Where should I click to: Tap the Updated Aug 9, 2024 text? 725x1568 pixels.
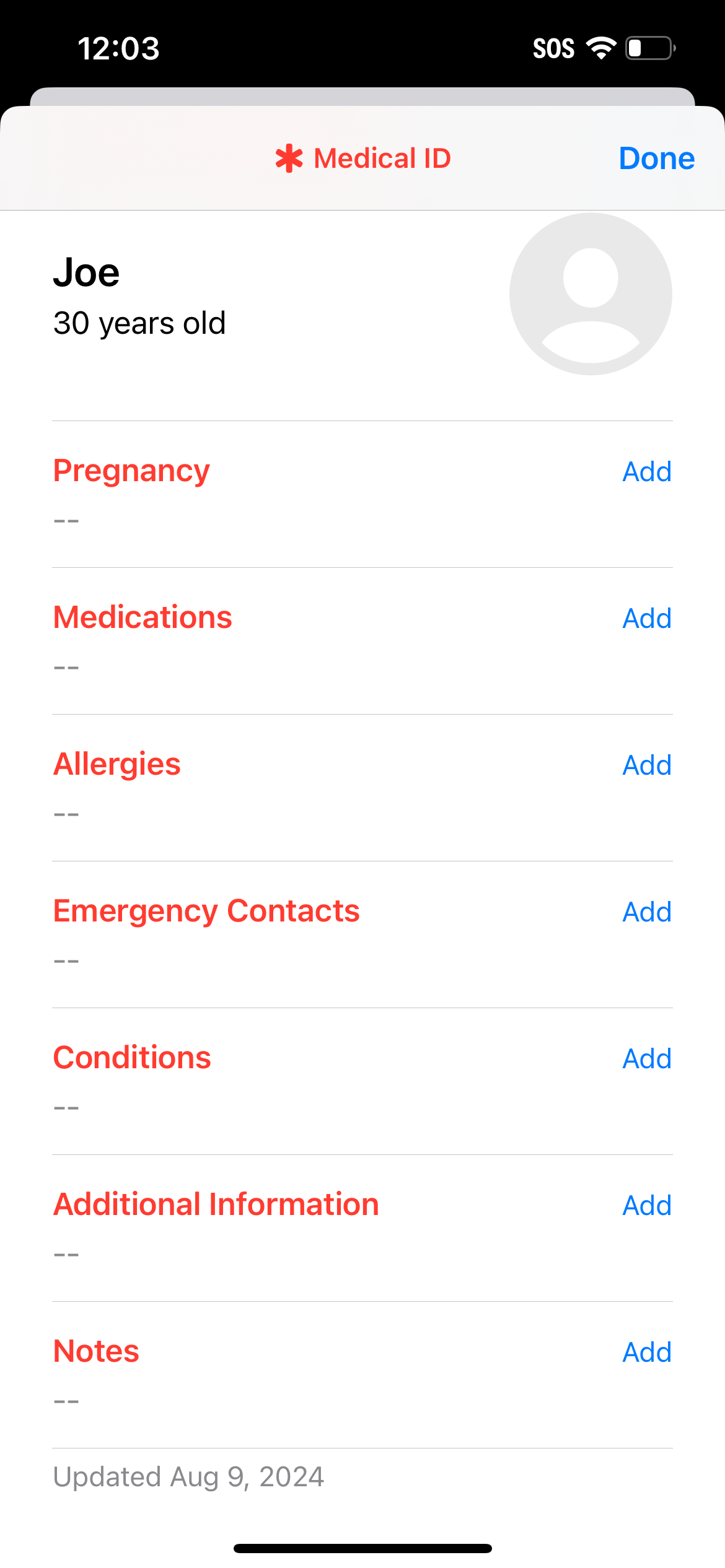point(188,1476)
